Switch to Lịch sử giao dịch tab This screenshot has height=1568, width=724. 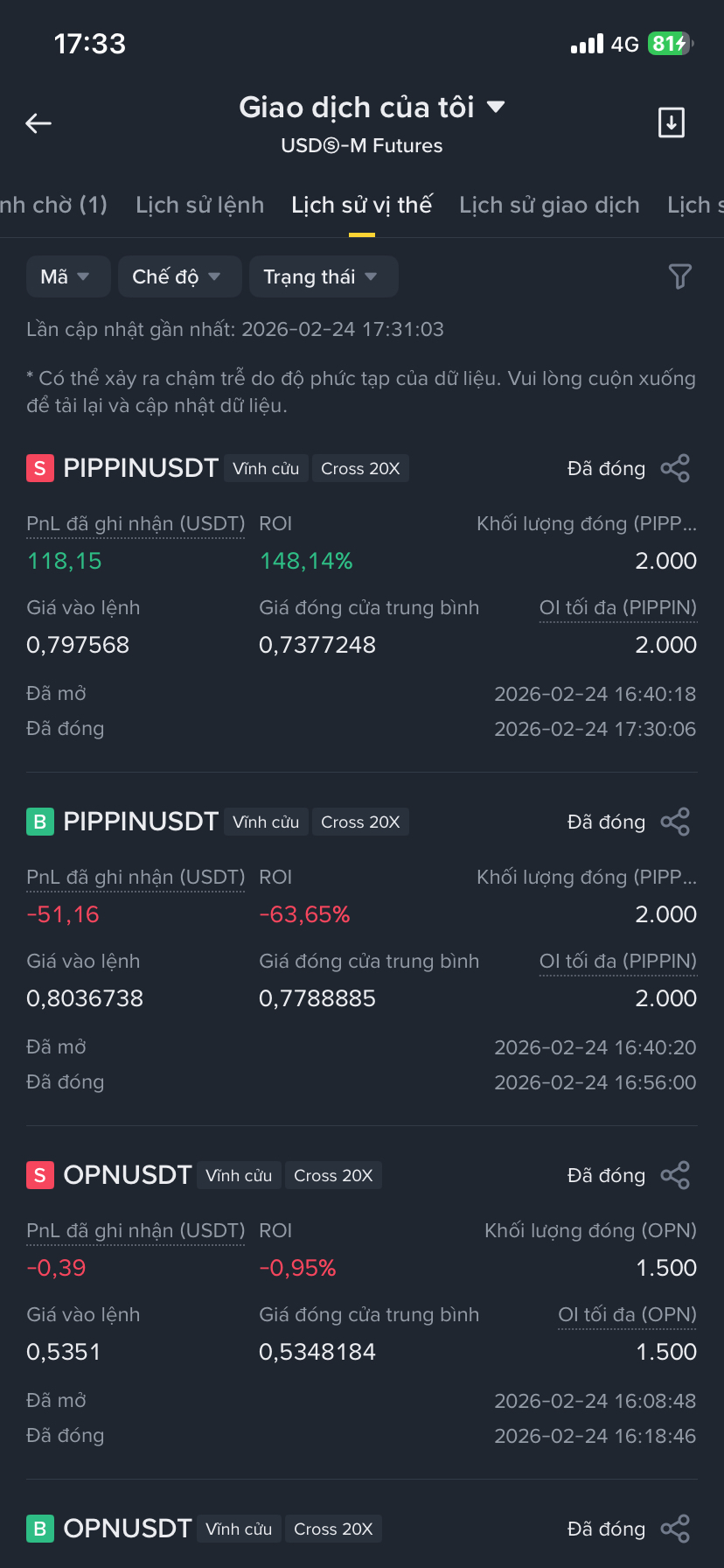549,205
